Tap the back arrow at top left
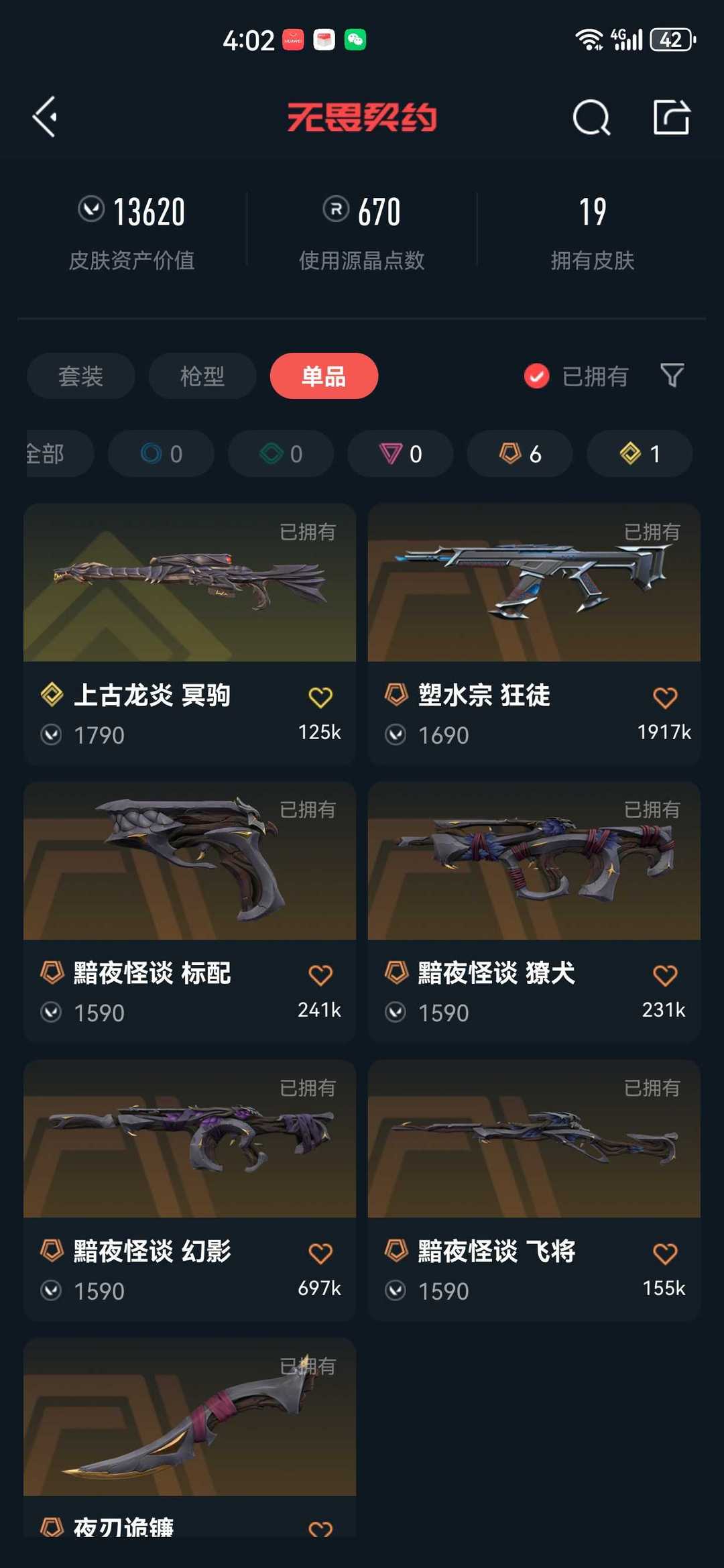The height and width of the screenshot is (1568, 724). pyautogui.click(x=44, y=117)
